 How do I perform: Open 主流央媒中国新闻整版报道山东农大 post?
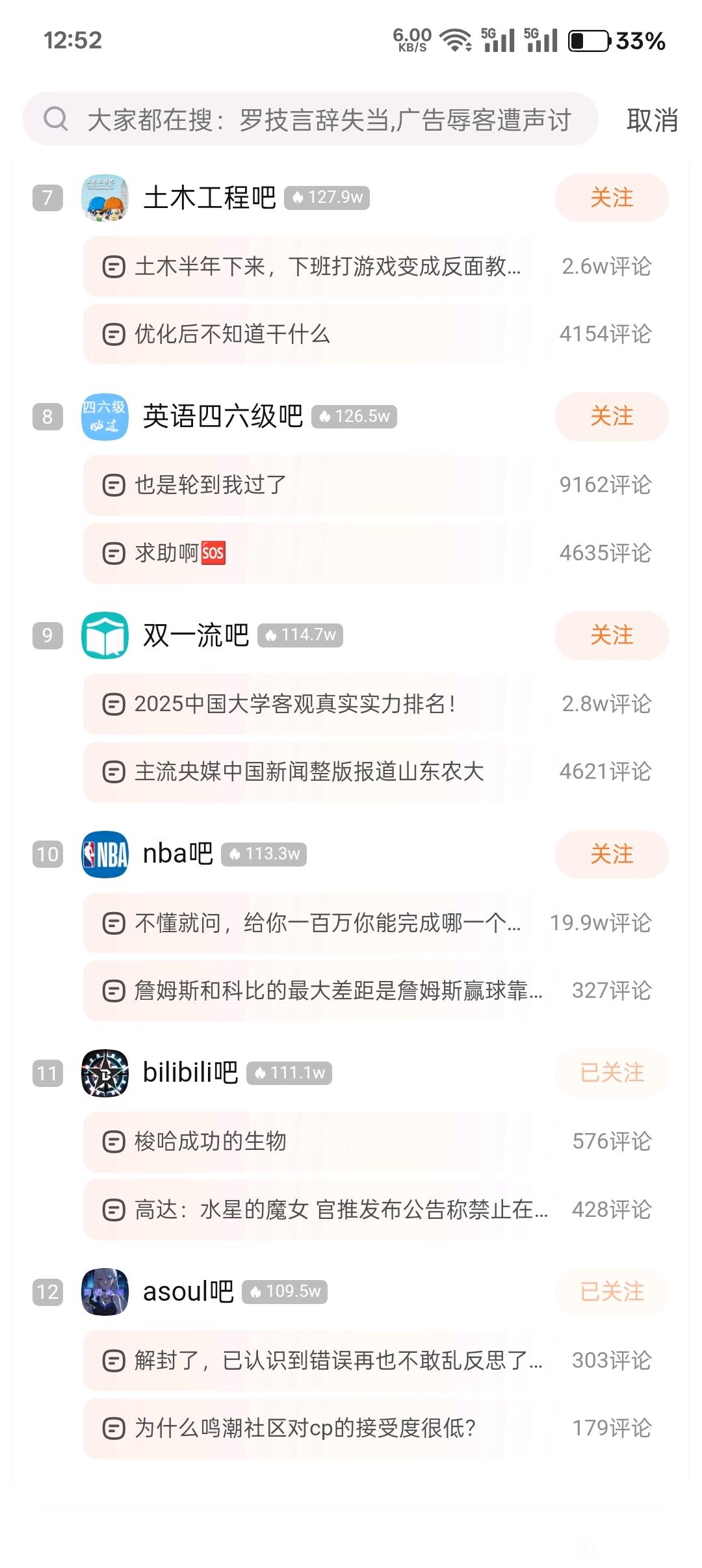coord(312,772)
